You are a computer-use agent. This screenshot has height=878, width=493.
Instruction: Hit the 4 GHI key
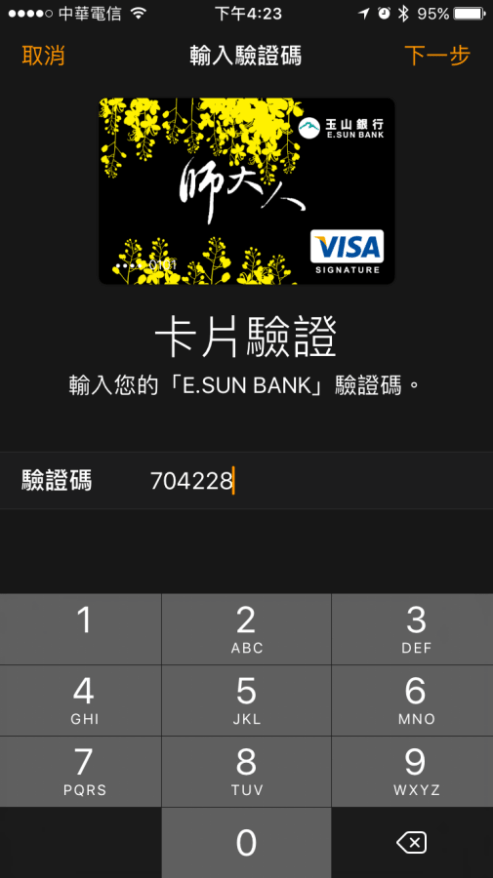pyautogui.click(x=81, y=700)
